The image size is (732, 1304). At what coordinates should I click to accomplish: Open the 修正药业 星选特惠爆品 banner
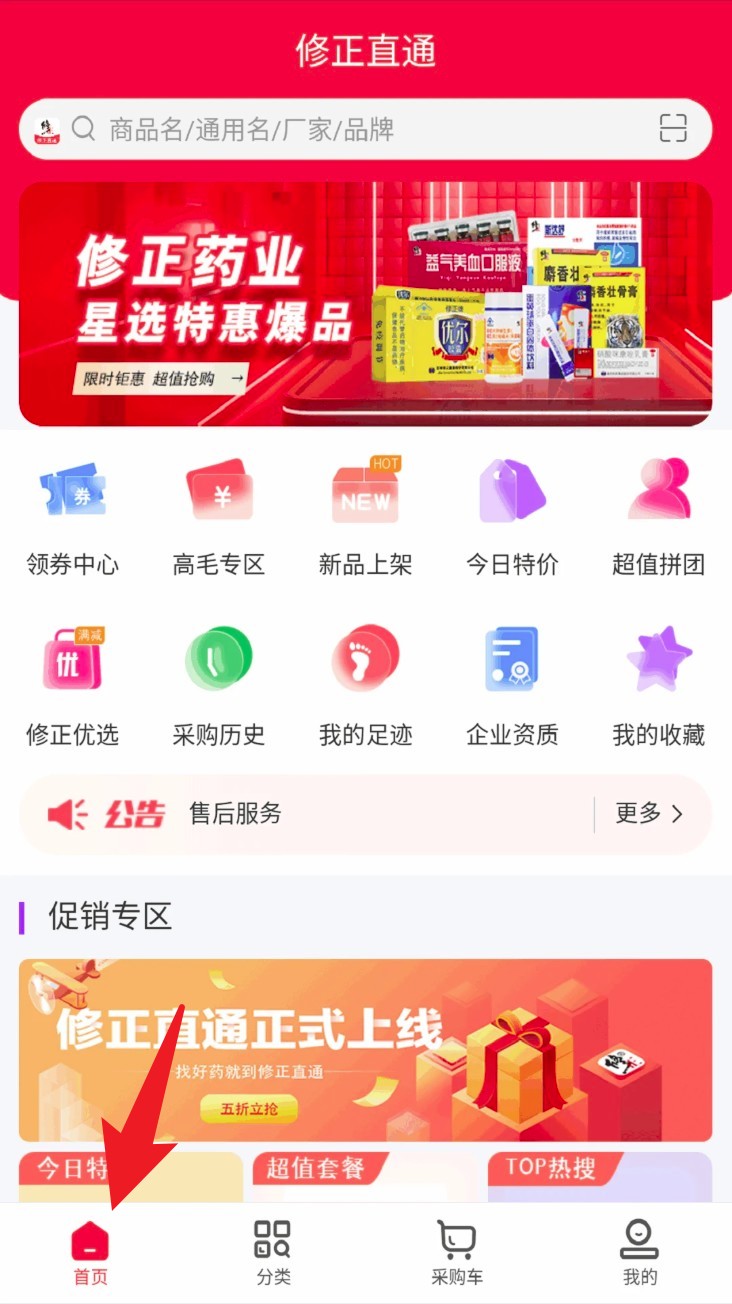click(x=365, y=303)
